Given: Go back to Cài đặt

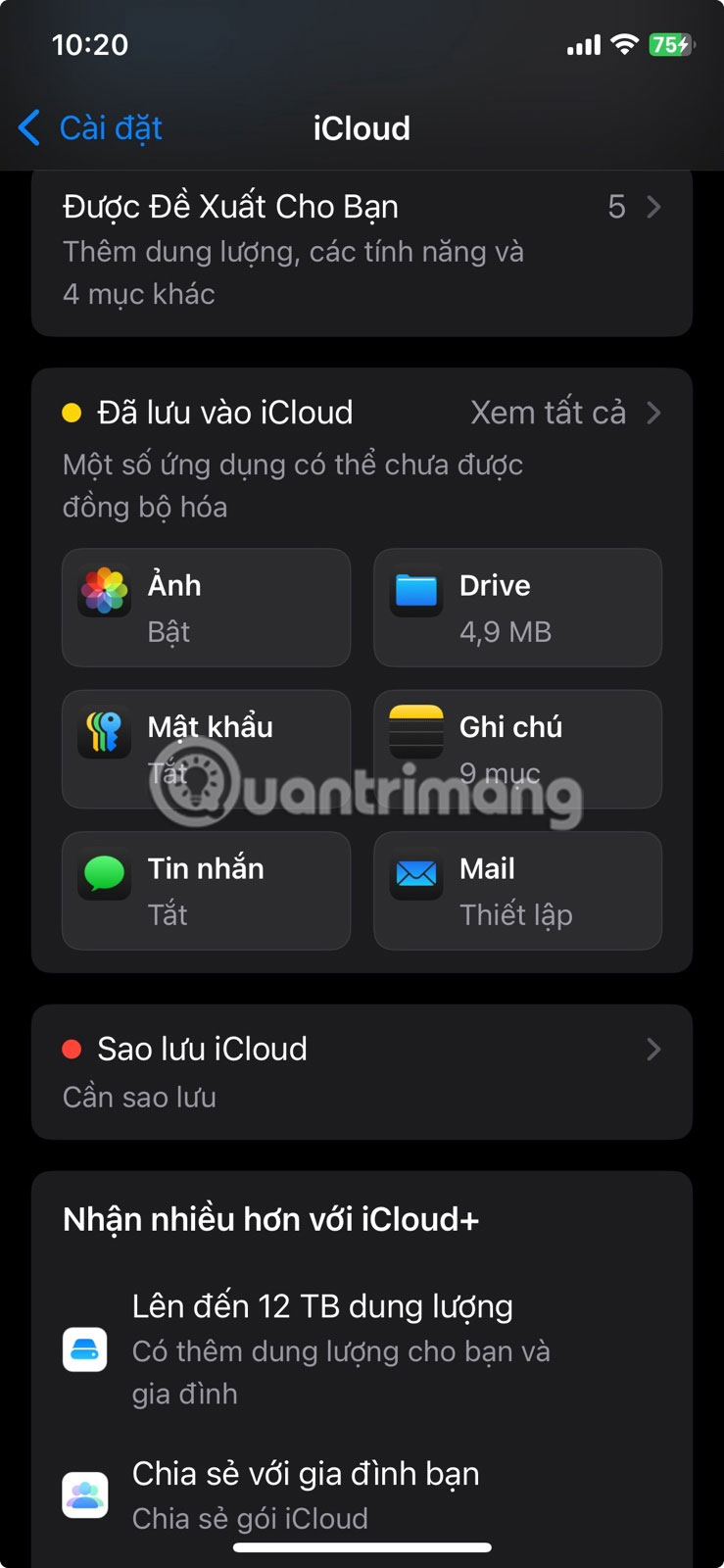Looking at the screenshot, I should point(90,128).
